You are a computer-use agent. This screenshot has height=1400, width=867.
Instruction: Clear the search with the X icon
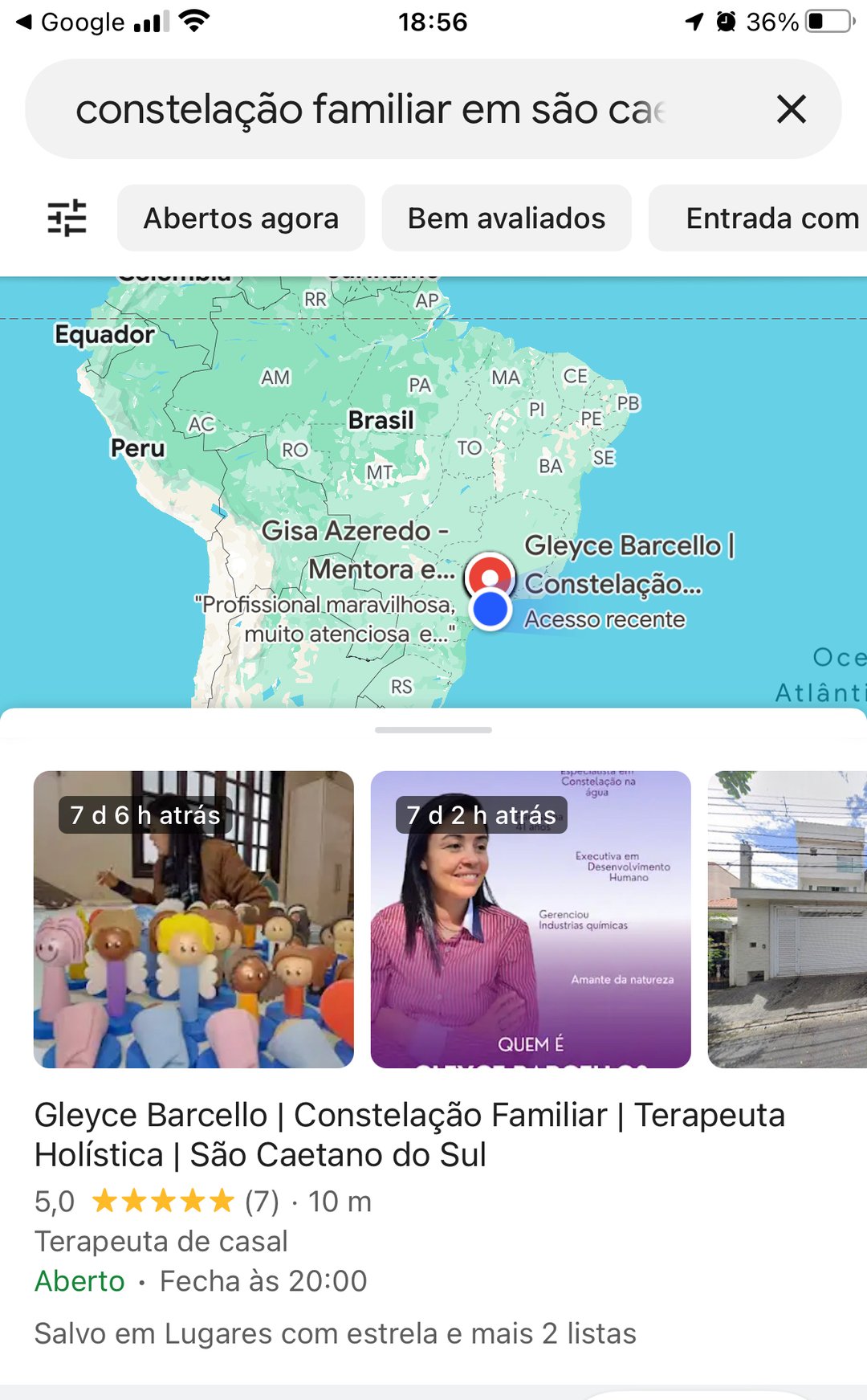792,109
